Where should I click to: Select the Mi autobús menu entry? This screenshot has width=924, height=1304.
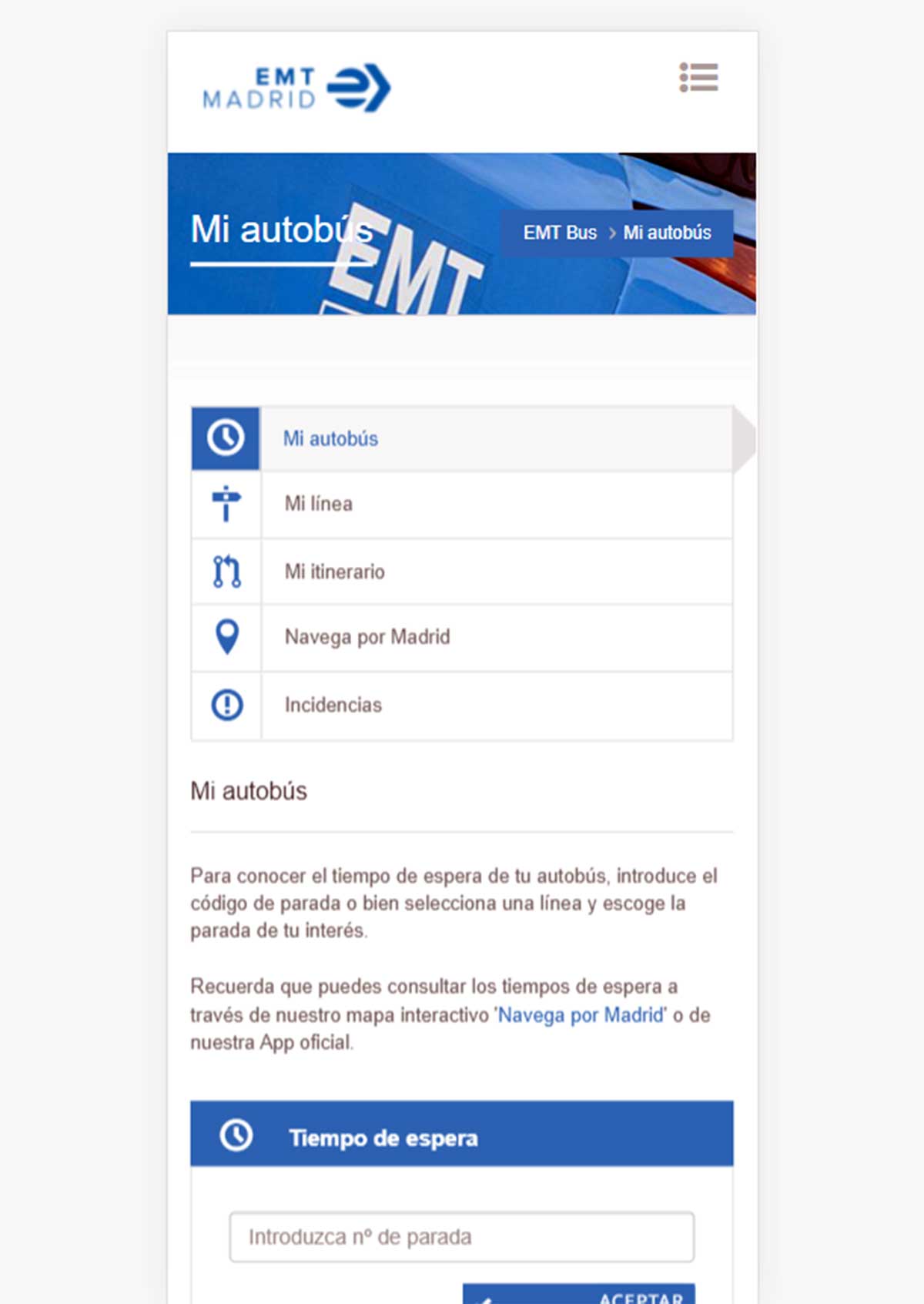pos(331,437)
